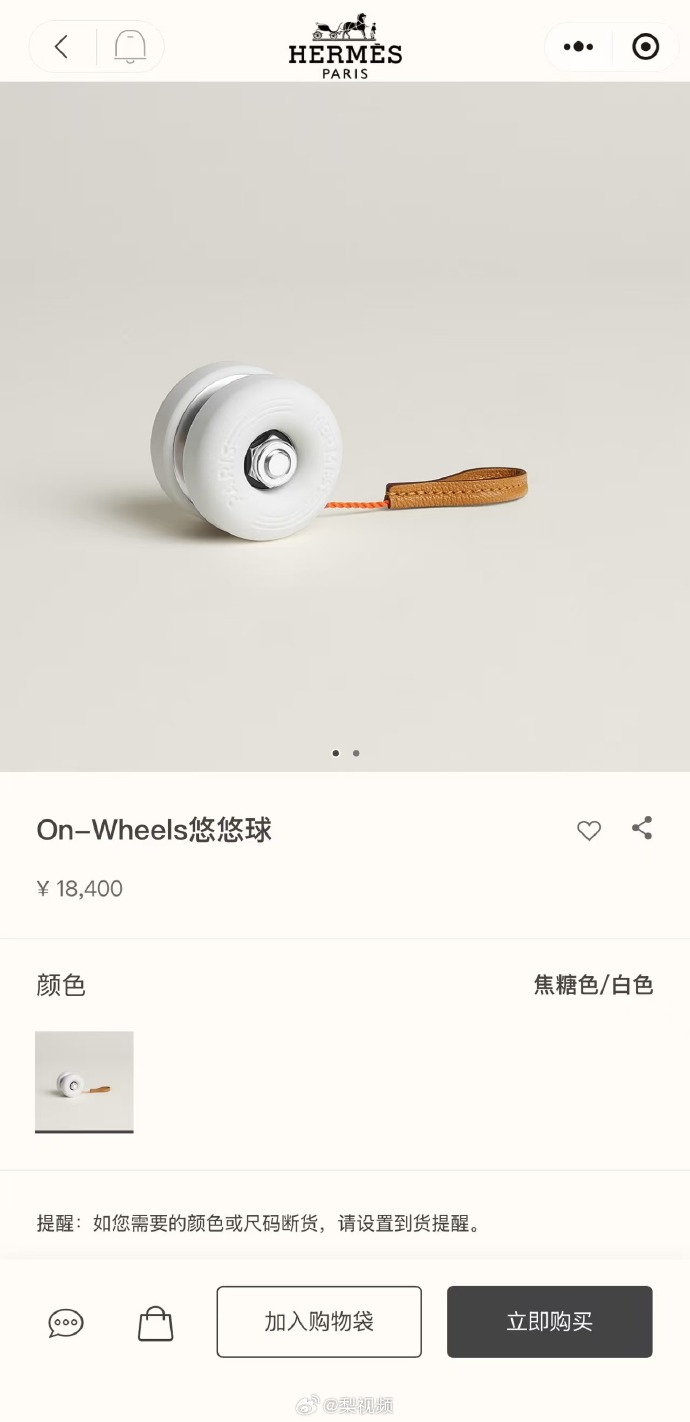Share the On-Wheels yo-yo product
The height and width of the screenshot is (1422, 690).
pos(642,828)
